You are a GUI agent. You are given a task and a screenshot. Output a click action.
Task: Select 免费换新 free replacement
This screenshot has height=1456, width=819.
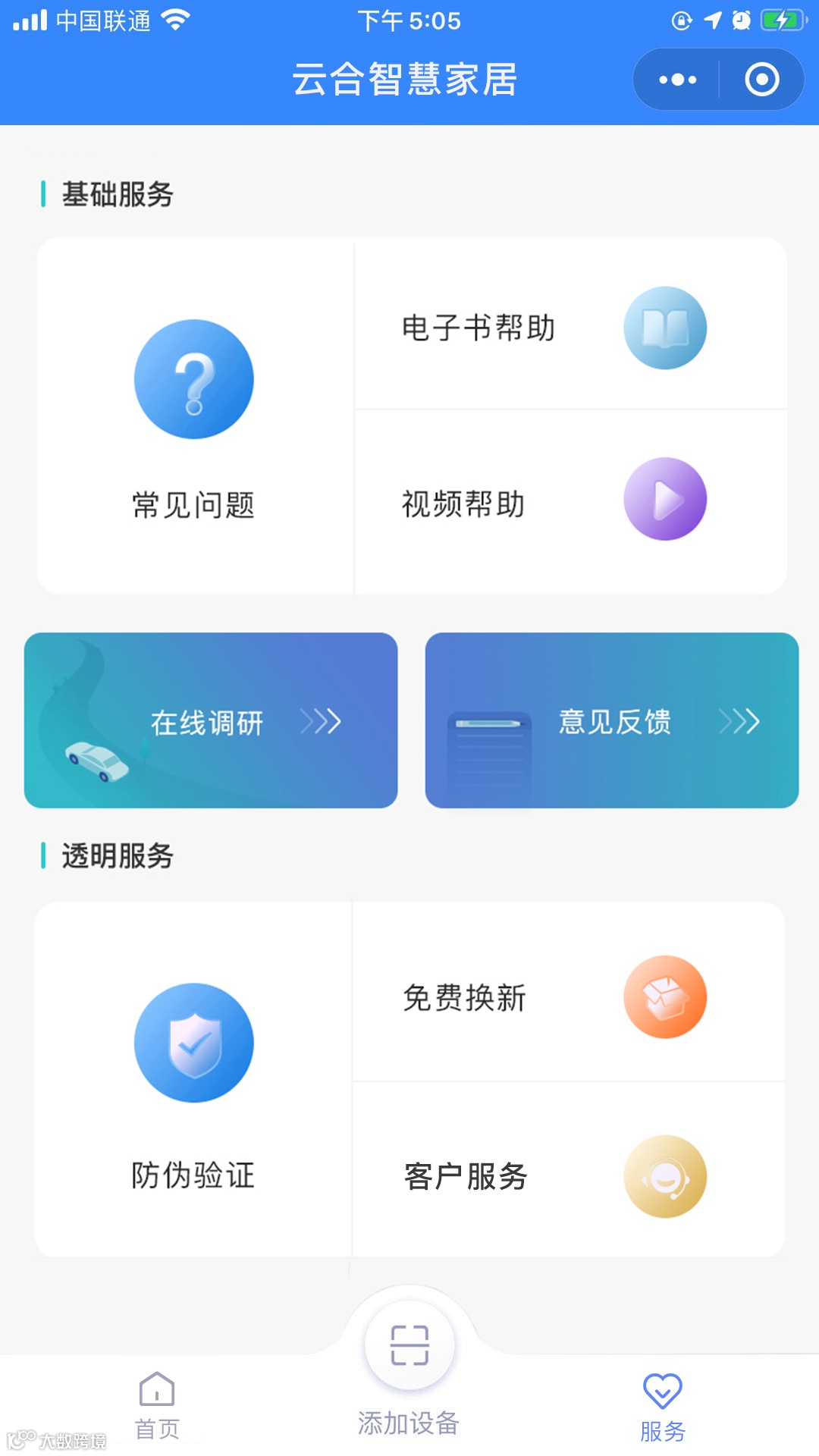tap(569, 996)
